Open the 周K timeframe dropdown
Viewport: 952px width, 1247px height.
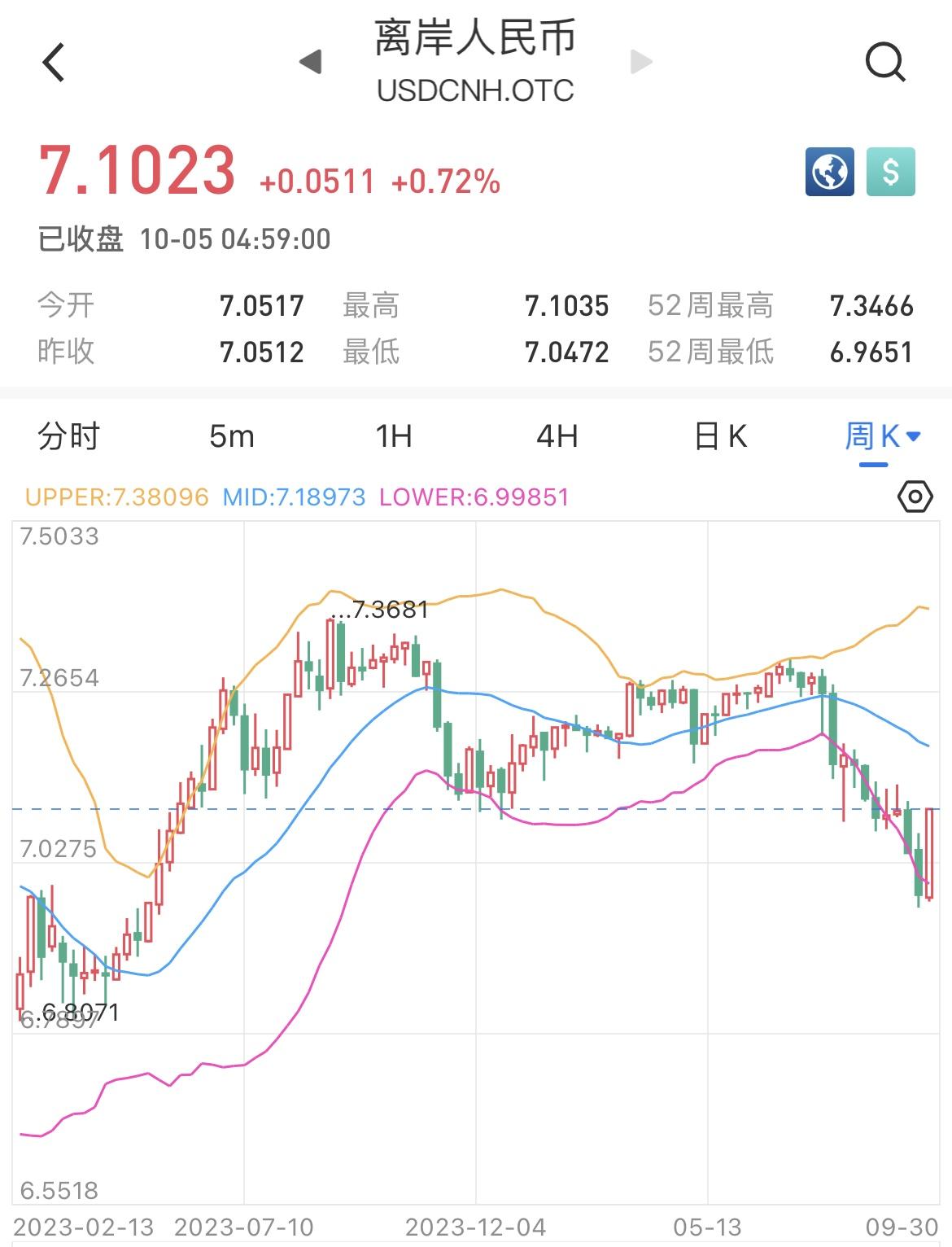tap(881, 437)
